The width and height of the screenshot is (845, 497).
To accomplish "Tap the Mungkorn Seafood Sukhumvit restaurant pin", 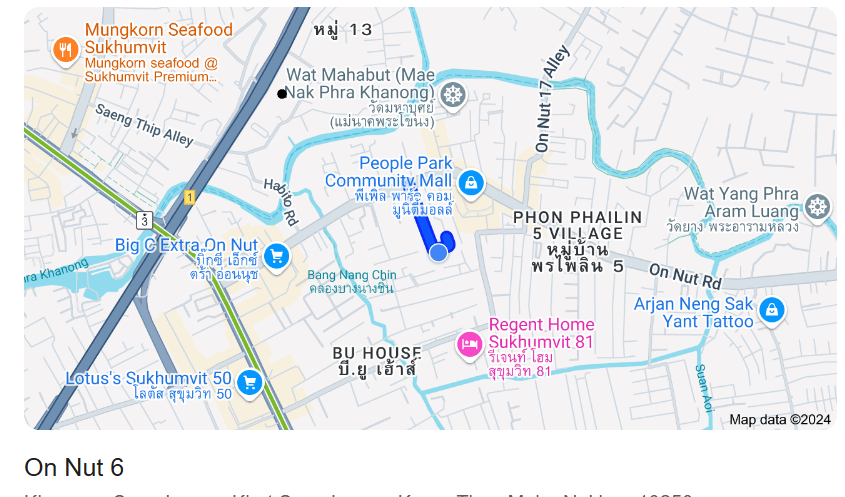I will 66,50.
